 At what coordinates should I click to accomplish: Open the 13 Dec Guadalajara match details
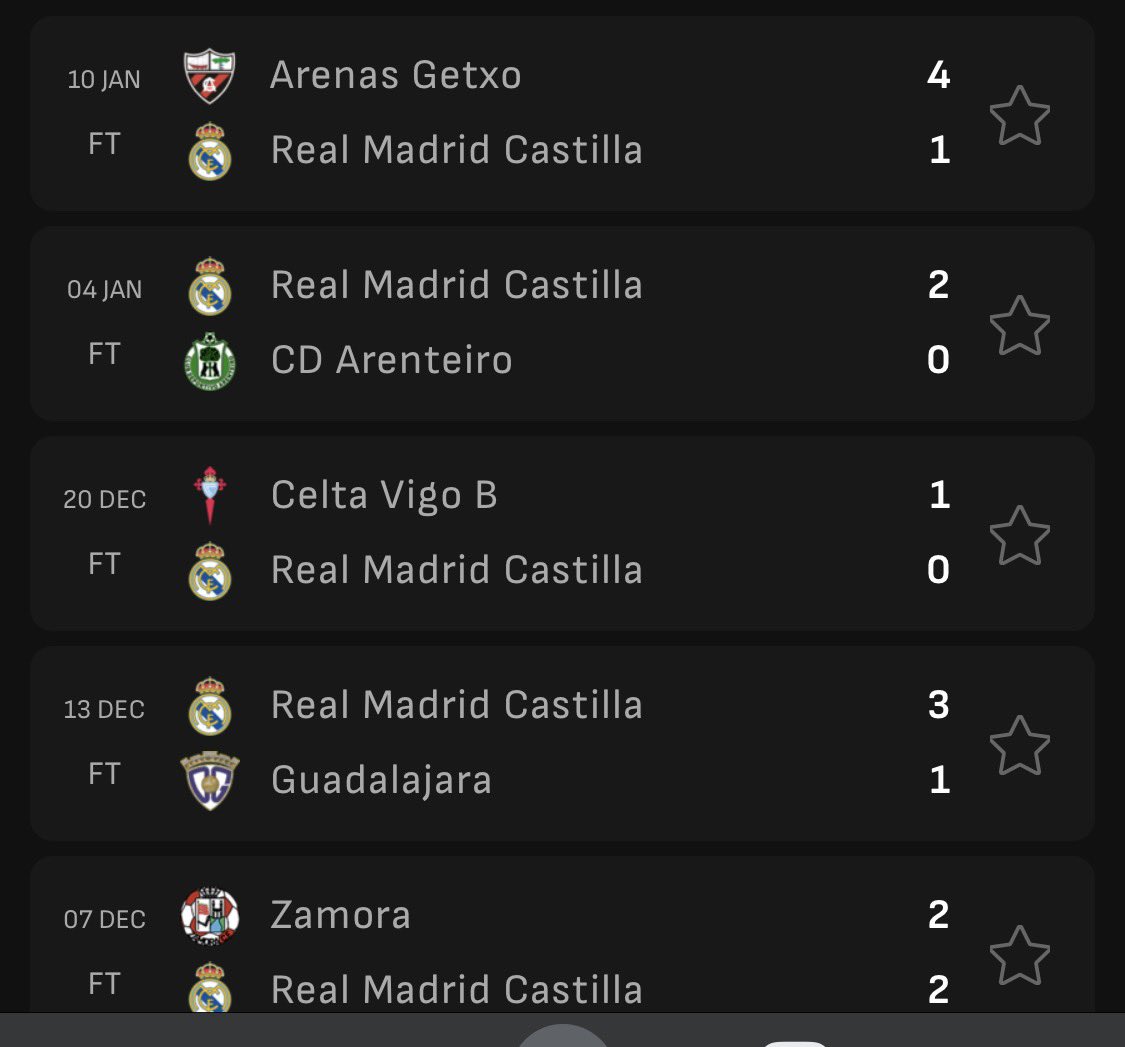(x=500, y=743)
